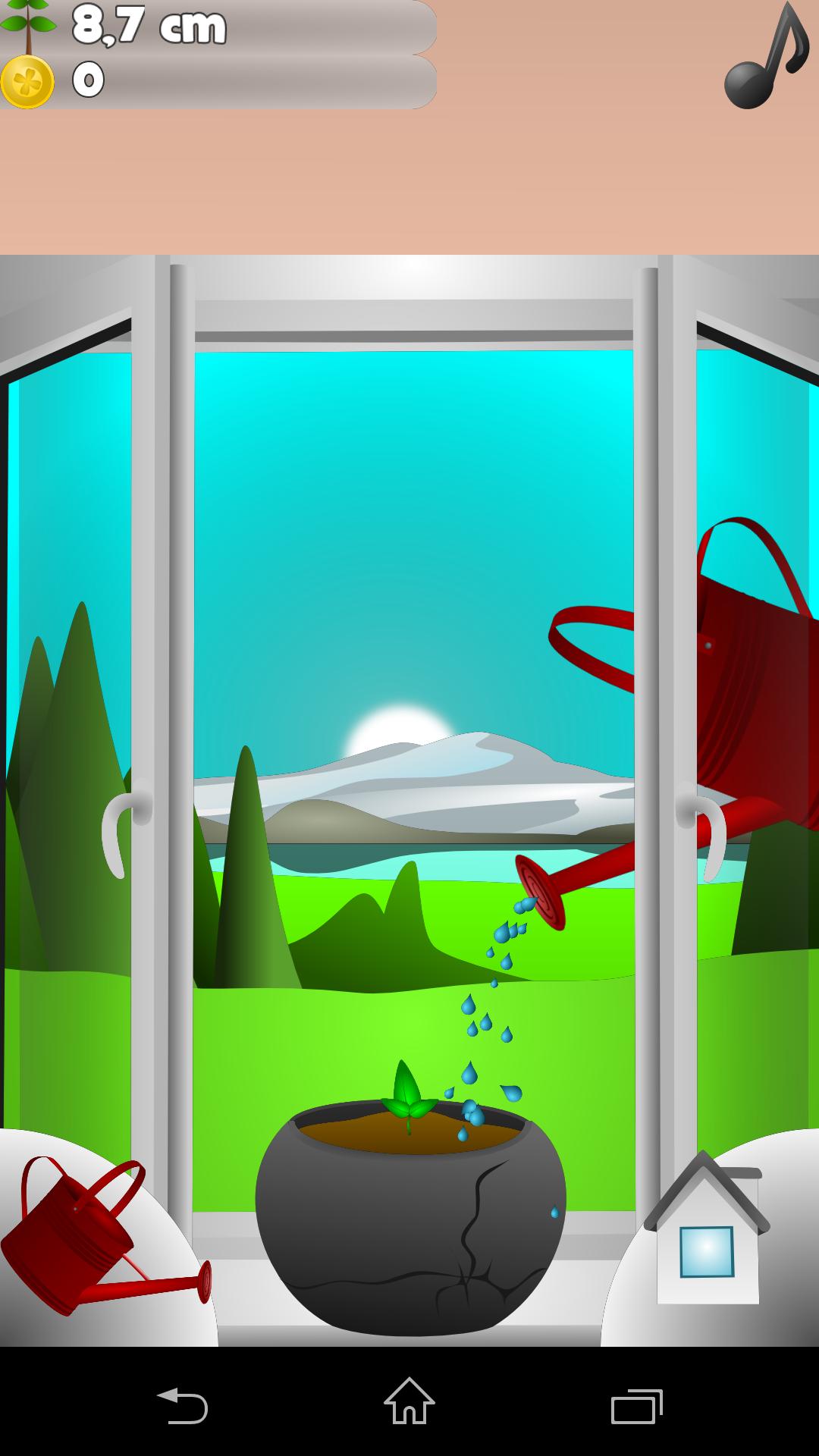This screenshot has height=1456, width=819.
Task: Go to the system home screen
Action: pos(409,1402)
